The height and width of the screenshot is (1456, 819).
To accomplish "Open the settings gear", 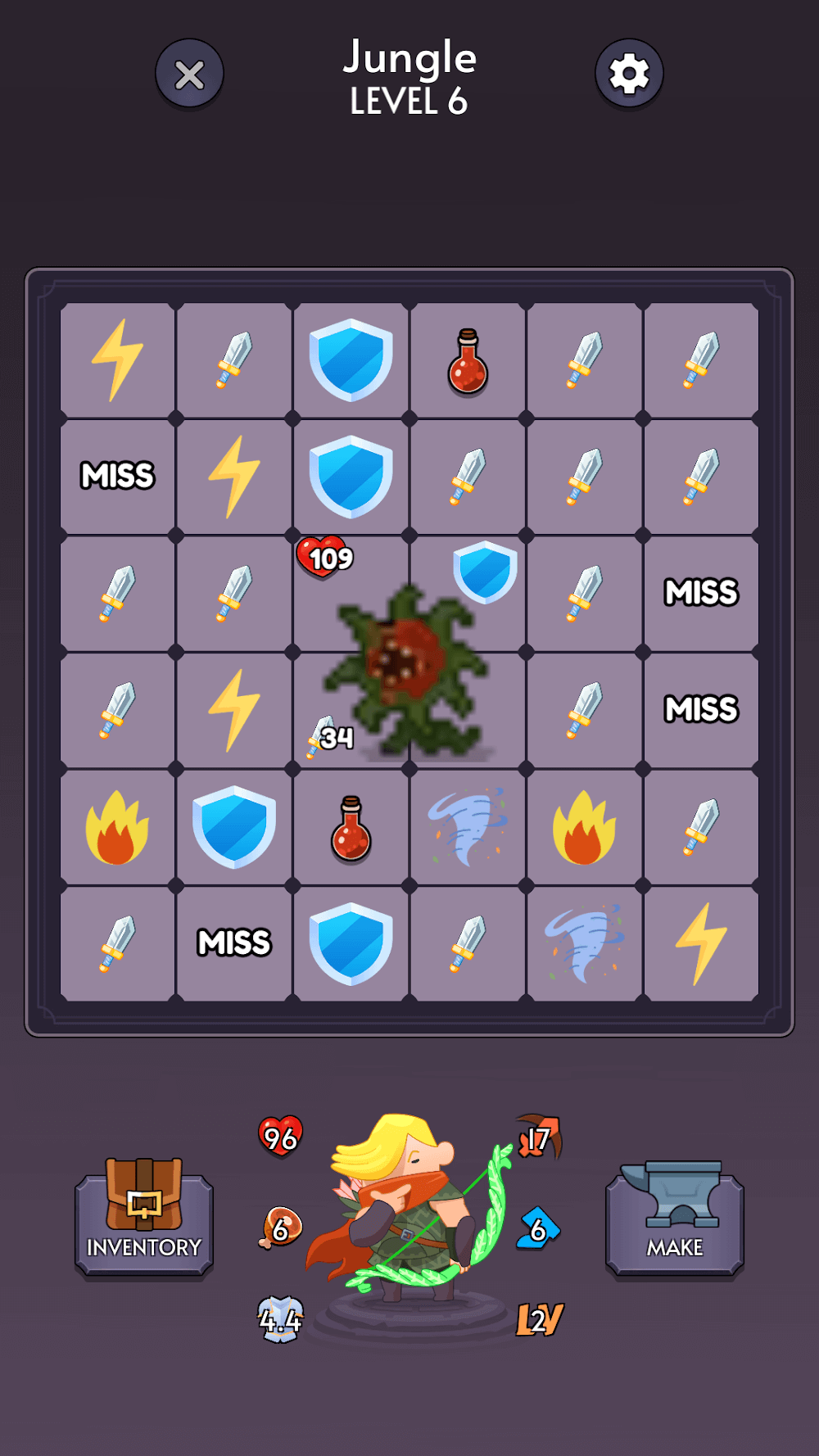I will point(629,75).
